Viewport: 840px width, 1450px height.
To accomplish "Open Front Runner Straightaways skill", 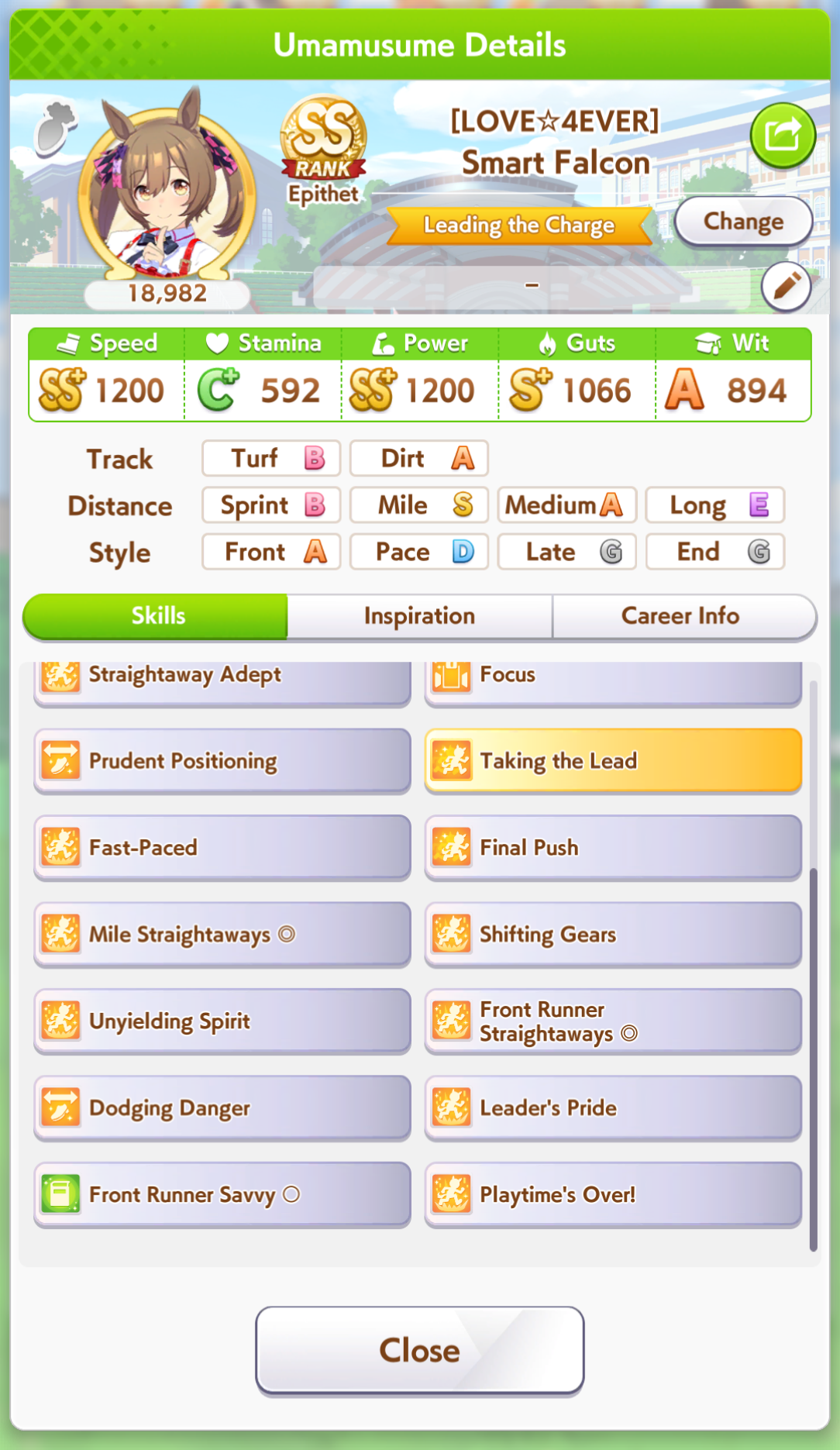I will point(613,1021).
